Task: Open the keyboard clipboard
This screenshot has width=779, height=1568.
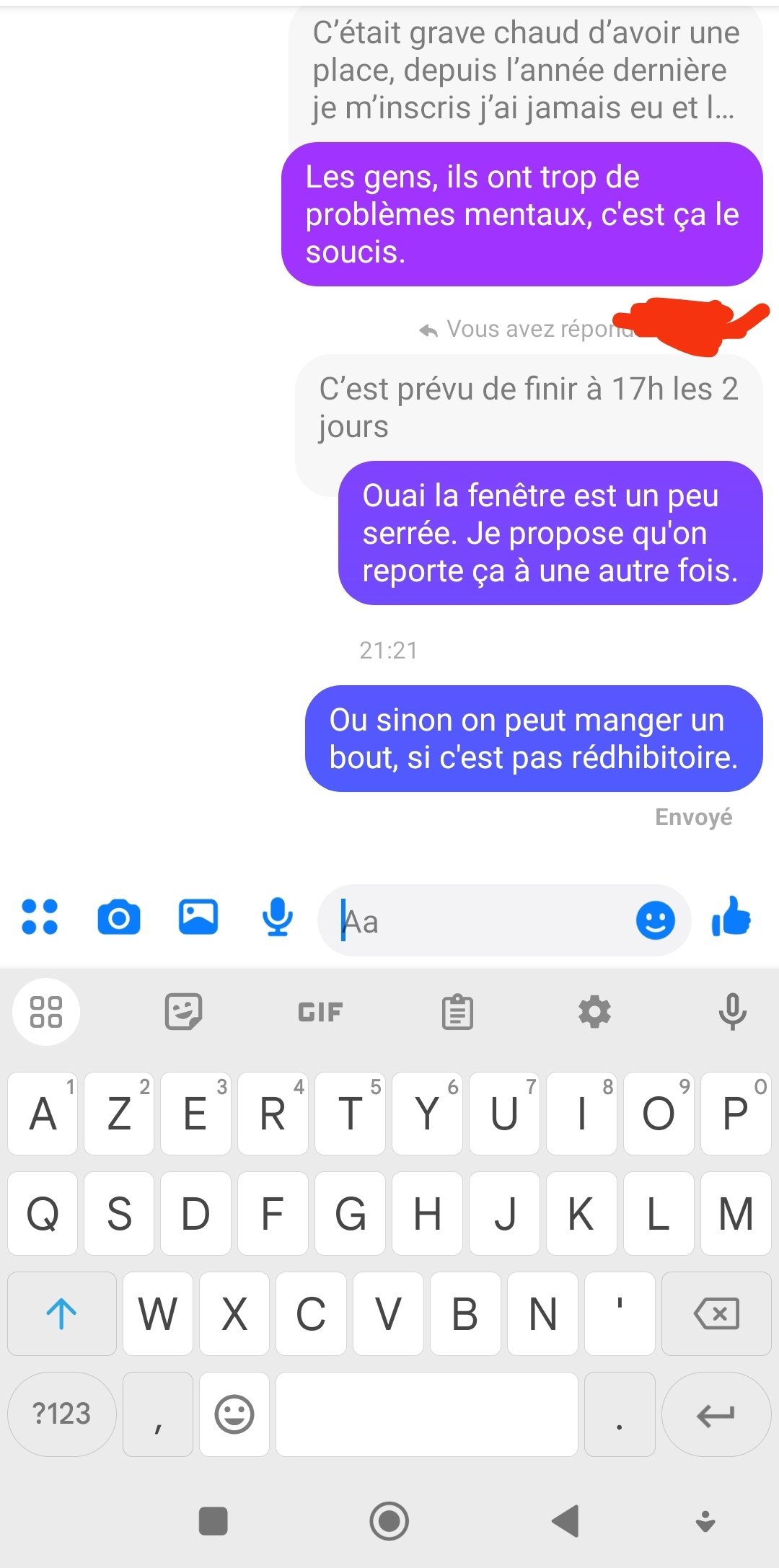Action: [x=457, y=1012]
